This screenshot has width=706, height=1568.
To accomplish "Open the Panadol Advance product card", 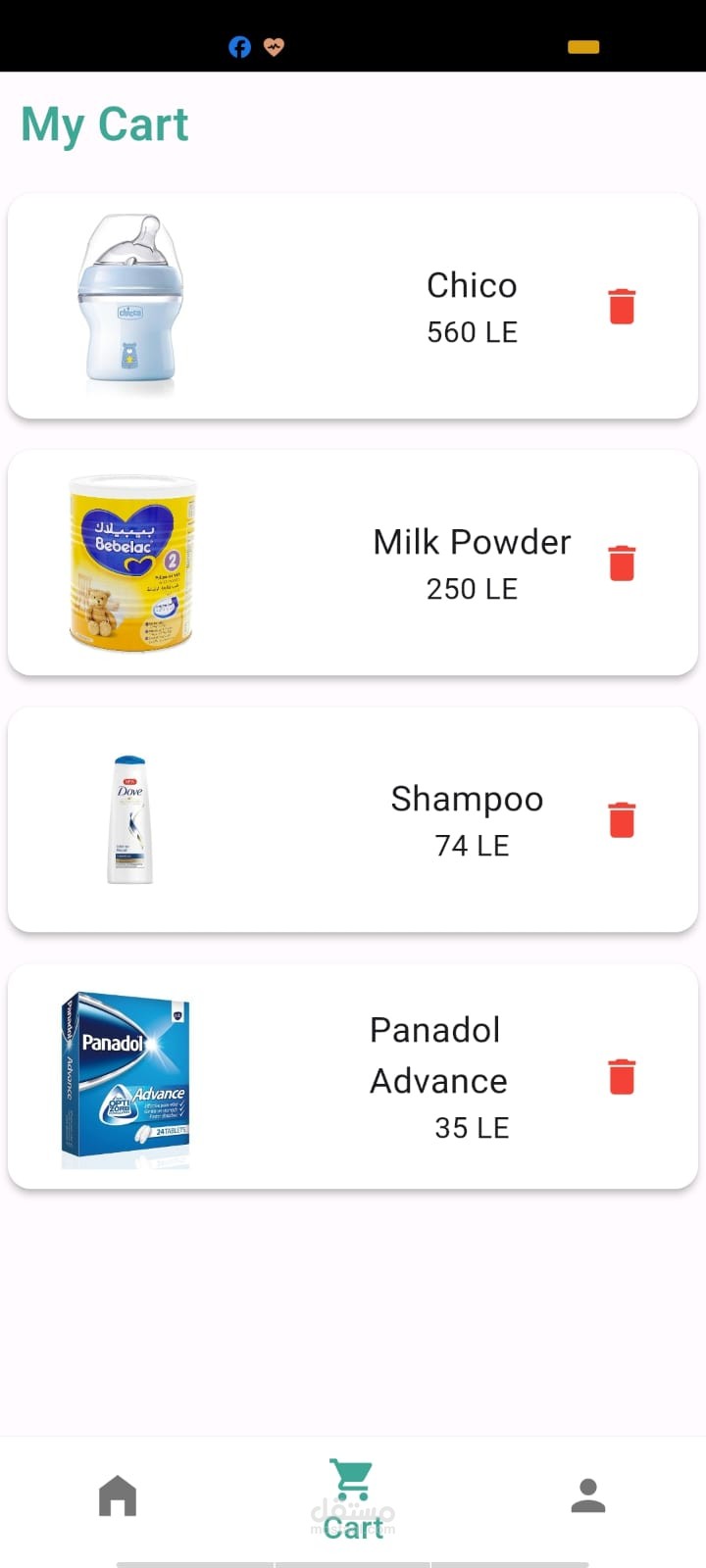I will pyautogui.click(x=294, y=1076).
